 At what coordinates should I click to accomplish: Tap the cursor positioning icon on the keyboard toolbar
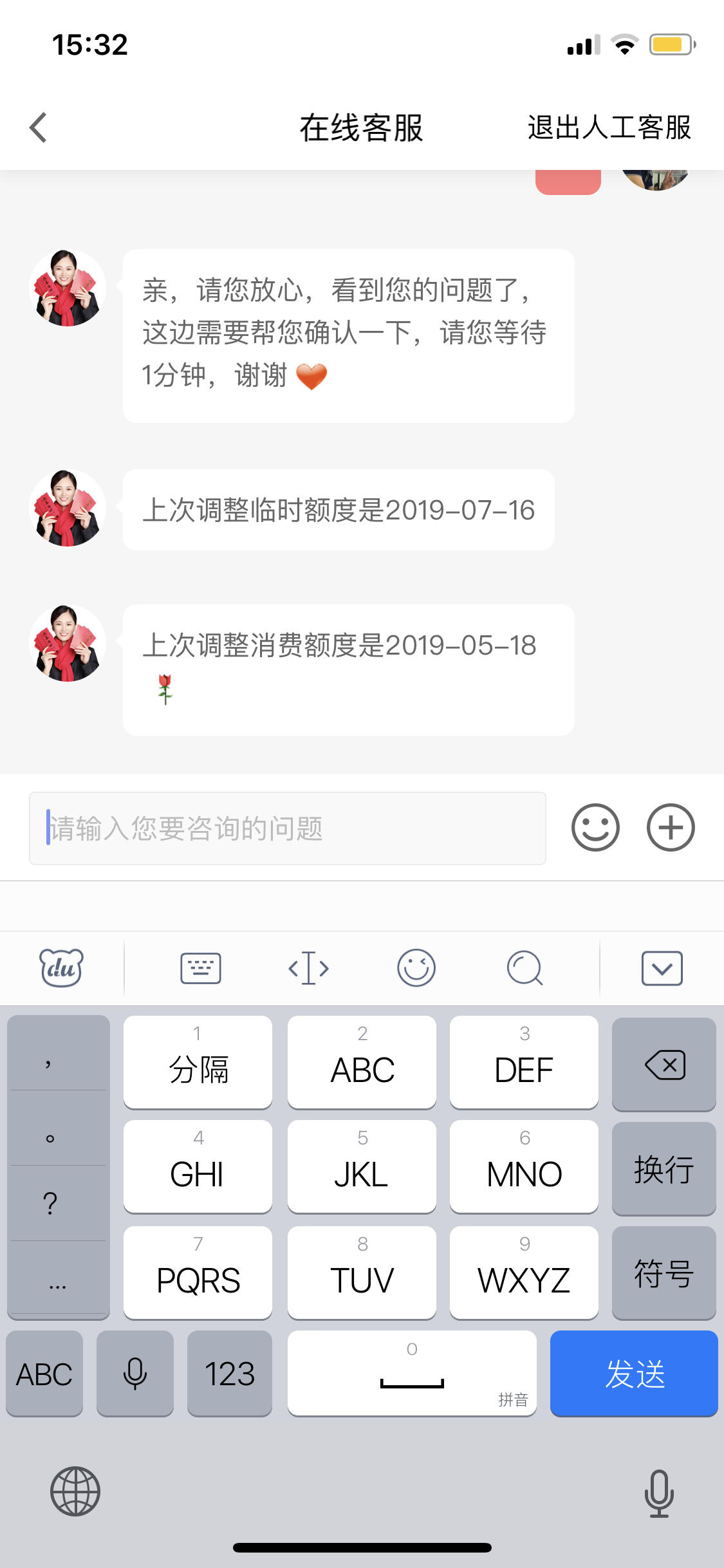309,967
